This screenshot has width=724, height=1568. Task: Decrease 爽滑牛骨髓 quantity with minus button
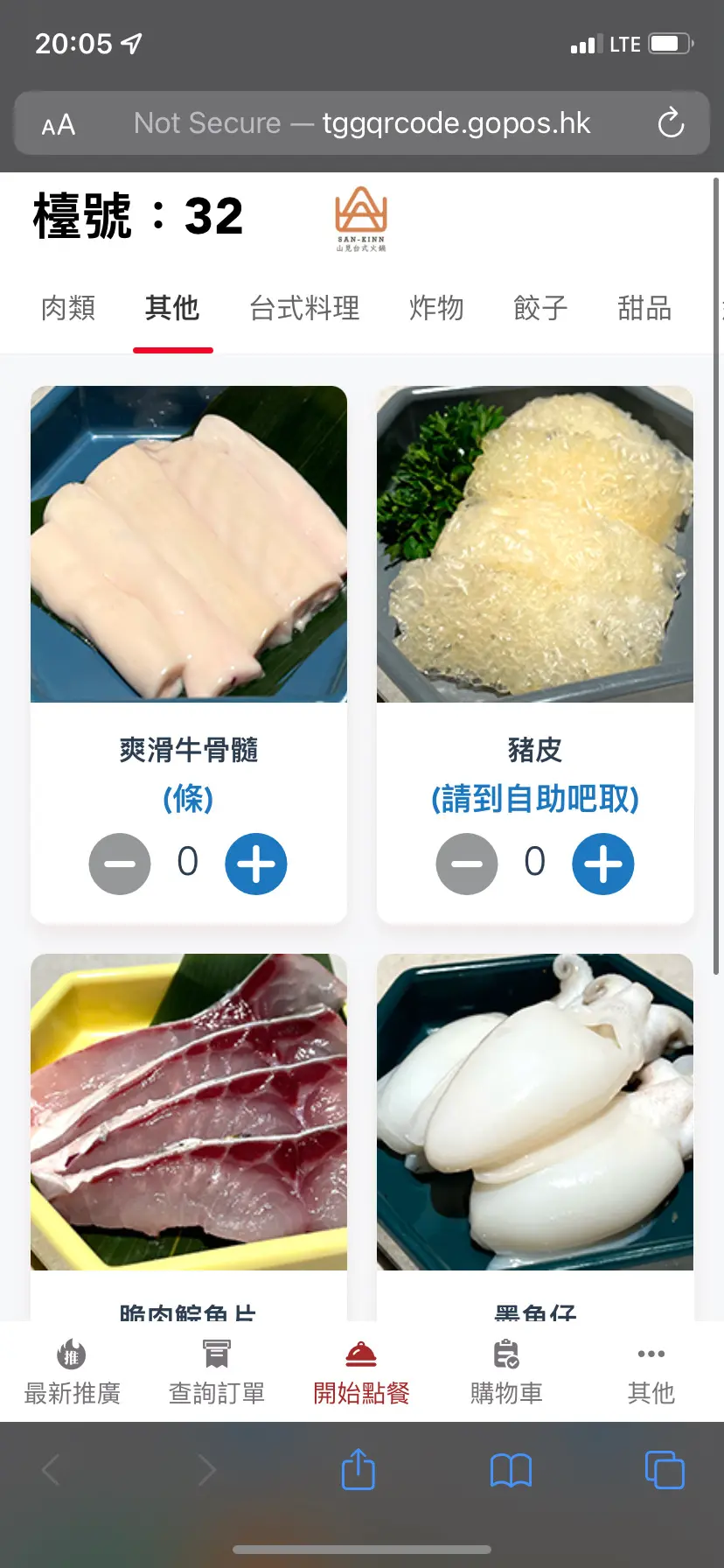(120, 864)
